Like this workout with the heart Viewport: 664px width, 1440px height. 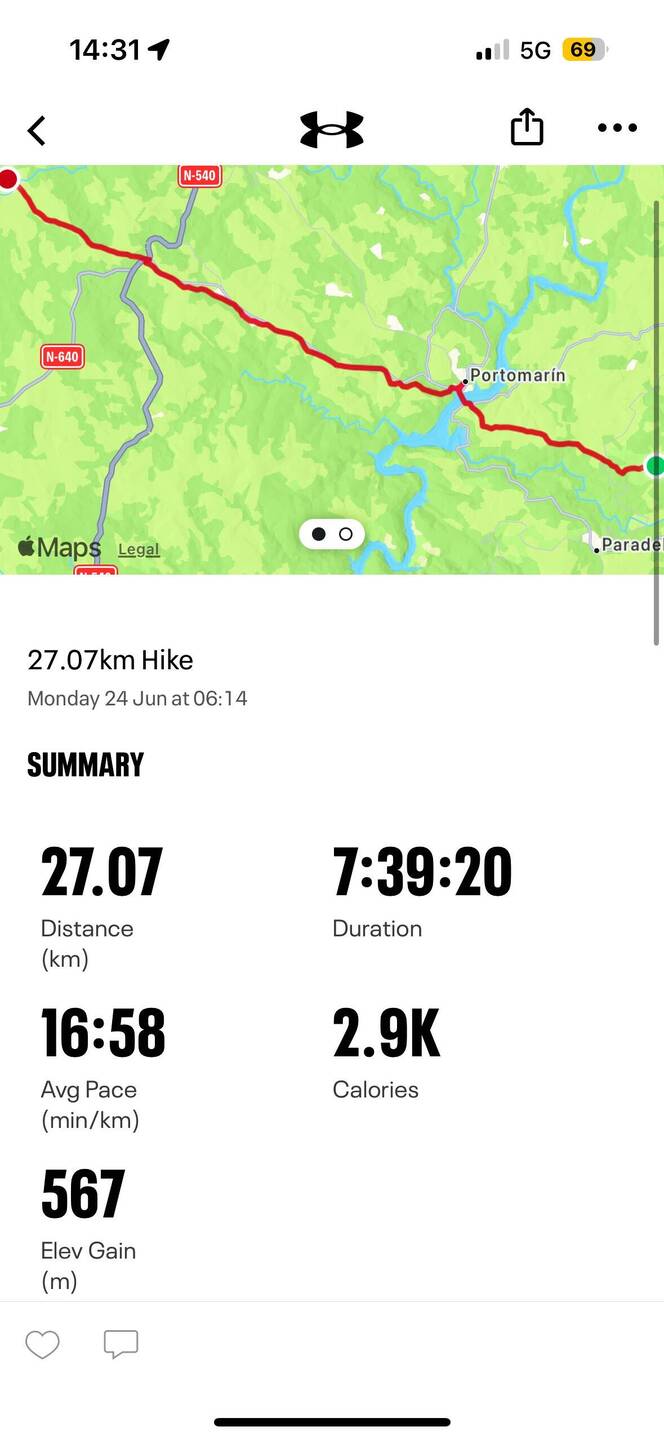pos(42,1345)
